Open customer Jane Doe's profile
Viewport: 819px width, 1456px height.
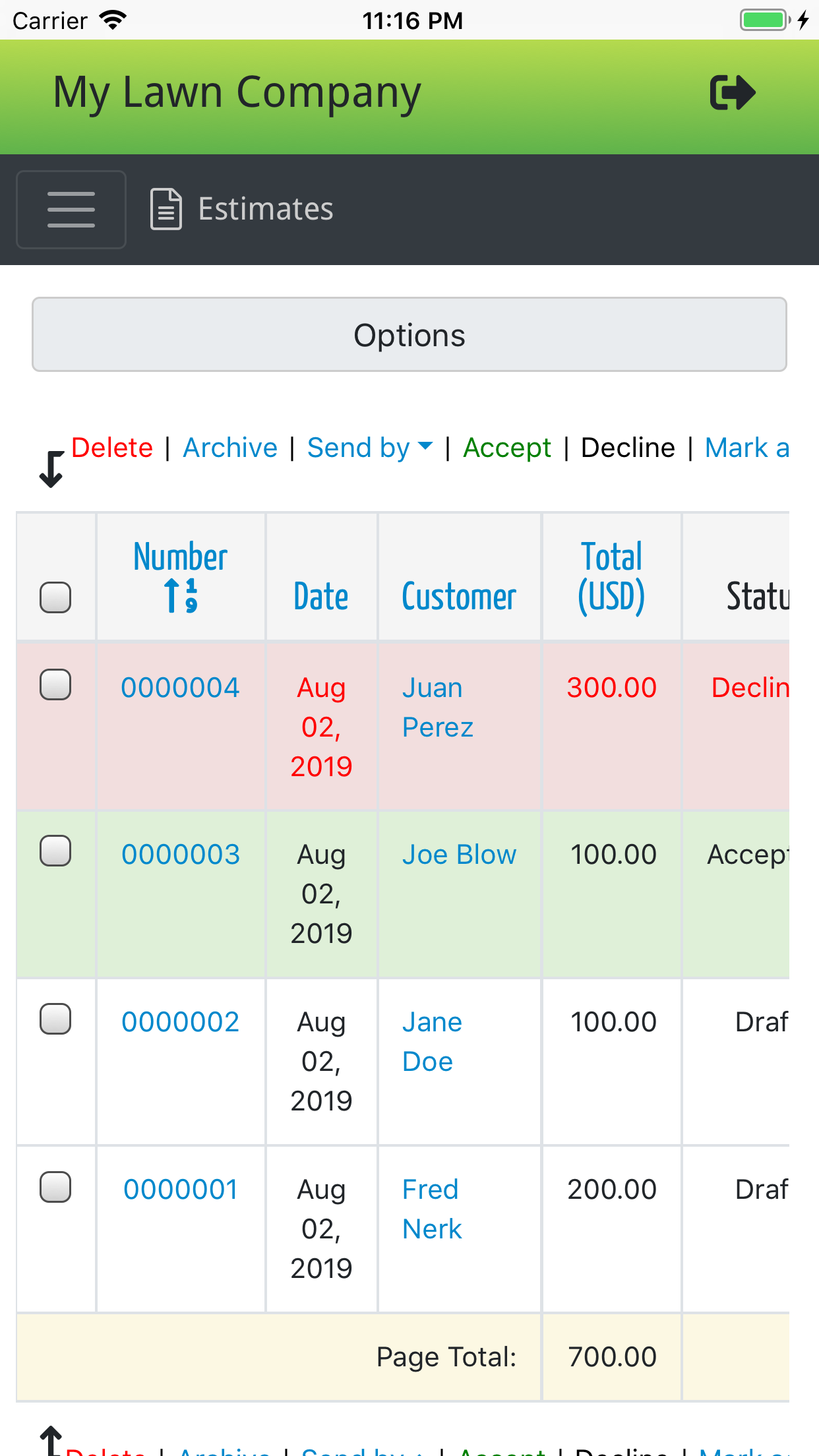[x=432, y=1041]
